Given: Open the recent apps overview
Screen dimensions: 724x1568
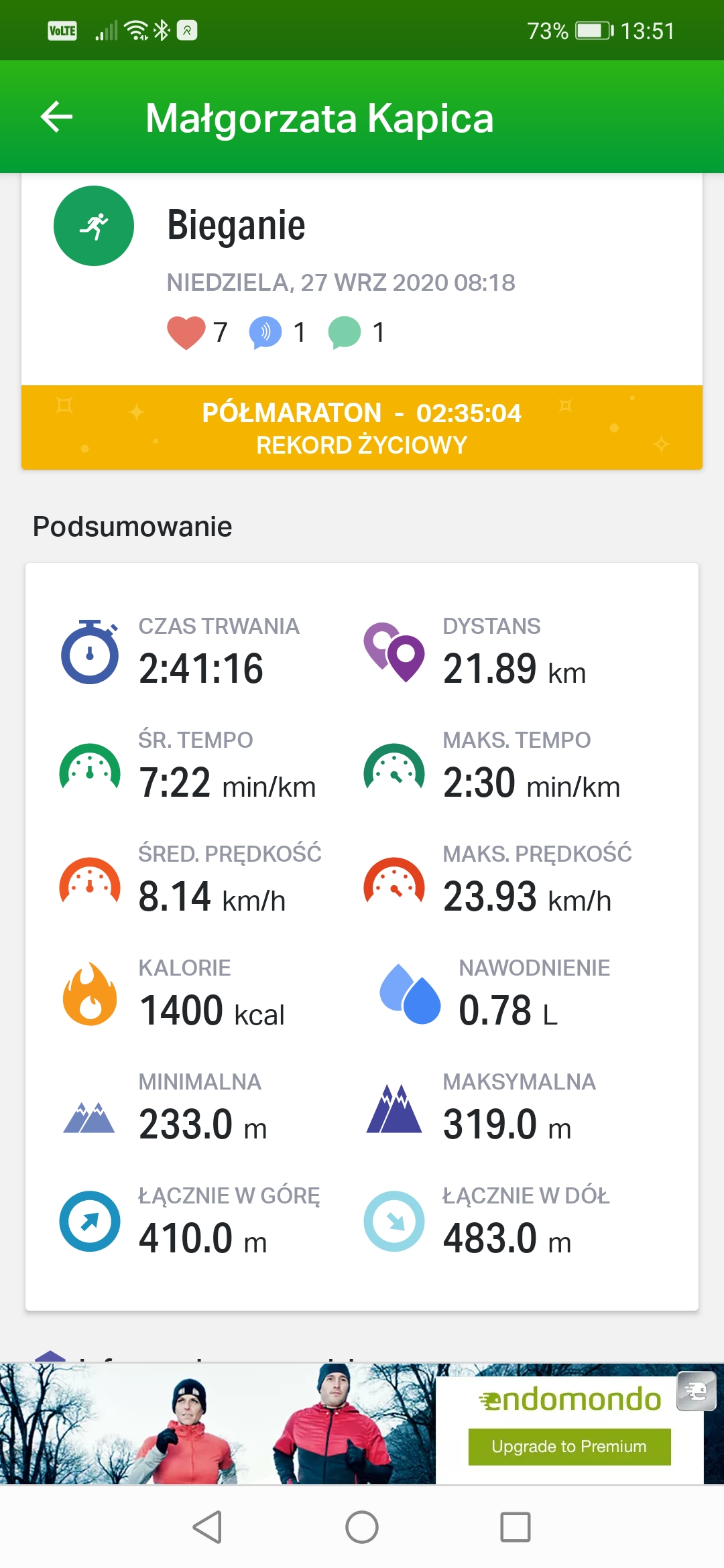Looking at the screenshot, I should click(515, 1527).
